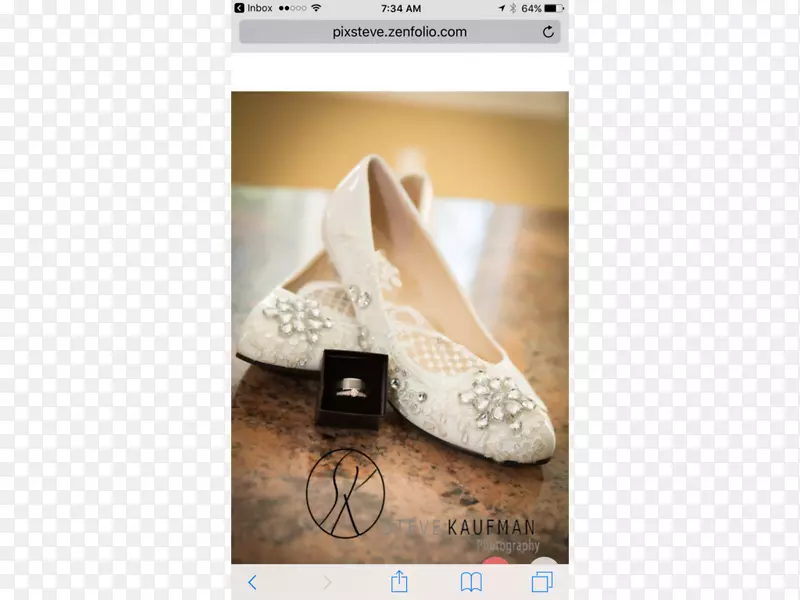Image resolution: width=800 pixels, height=600 pixels.
Task: Show all open tabs
Action: point(542,581)
